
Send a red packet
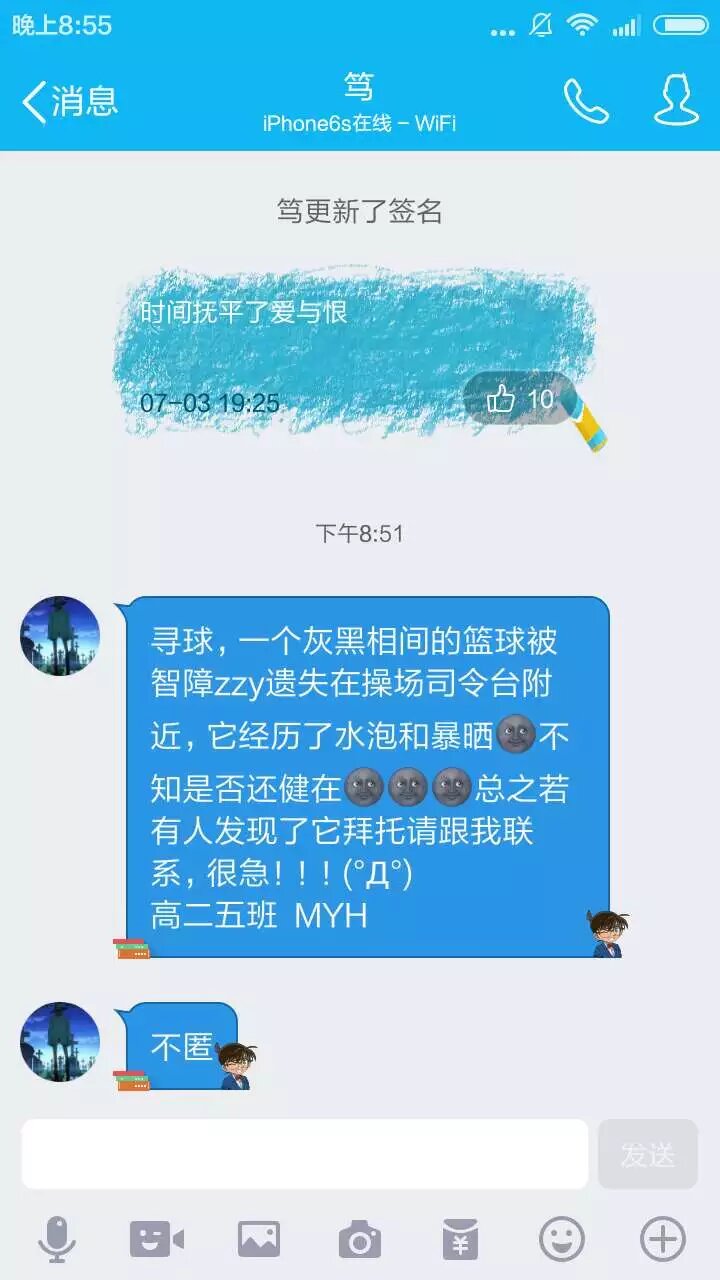click(460, 1240)
